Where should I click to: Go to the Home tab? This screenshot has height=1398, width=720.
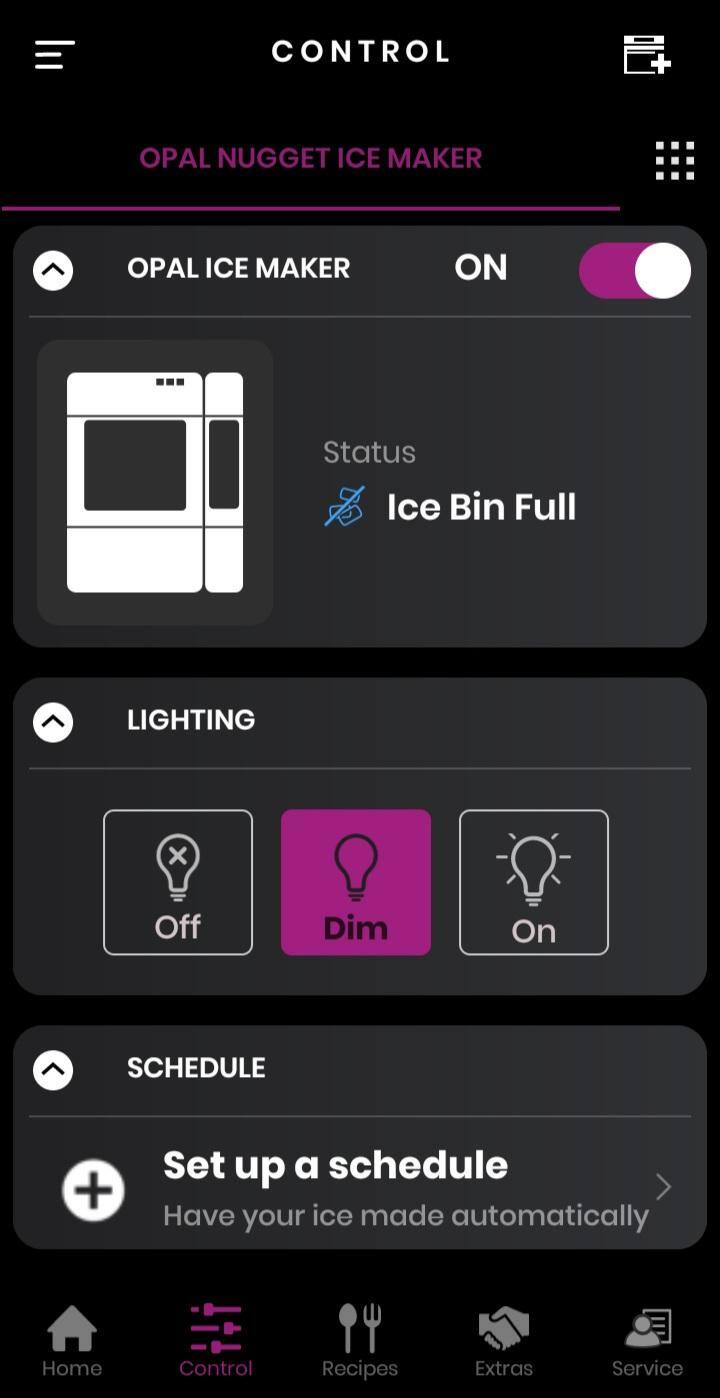point(72,1342)
